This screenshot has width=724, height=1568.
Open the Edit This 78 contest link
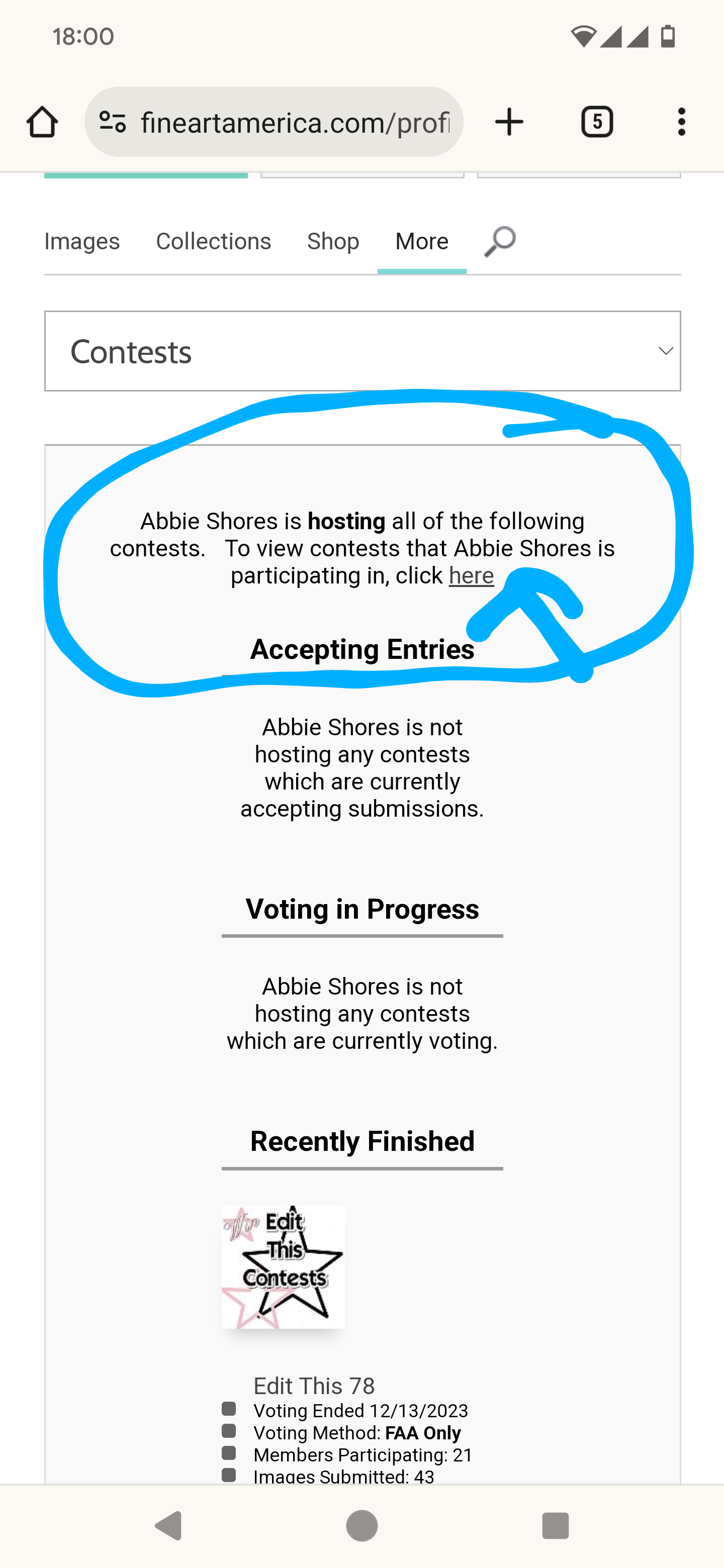pos(314,1386)
